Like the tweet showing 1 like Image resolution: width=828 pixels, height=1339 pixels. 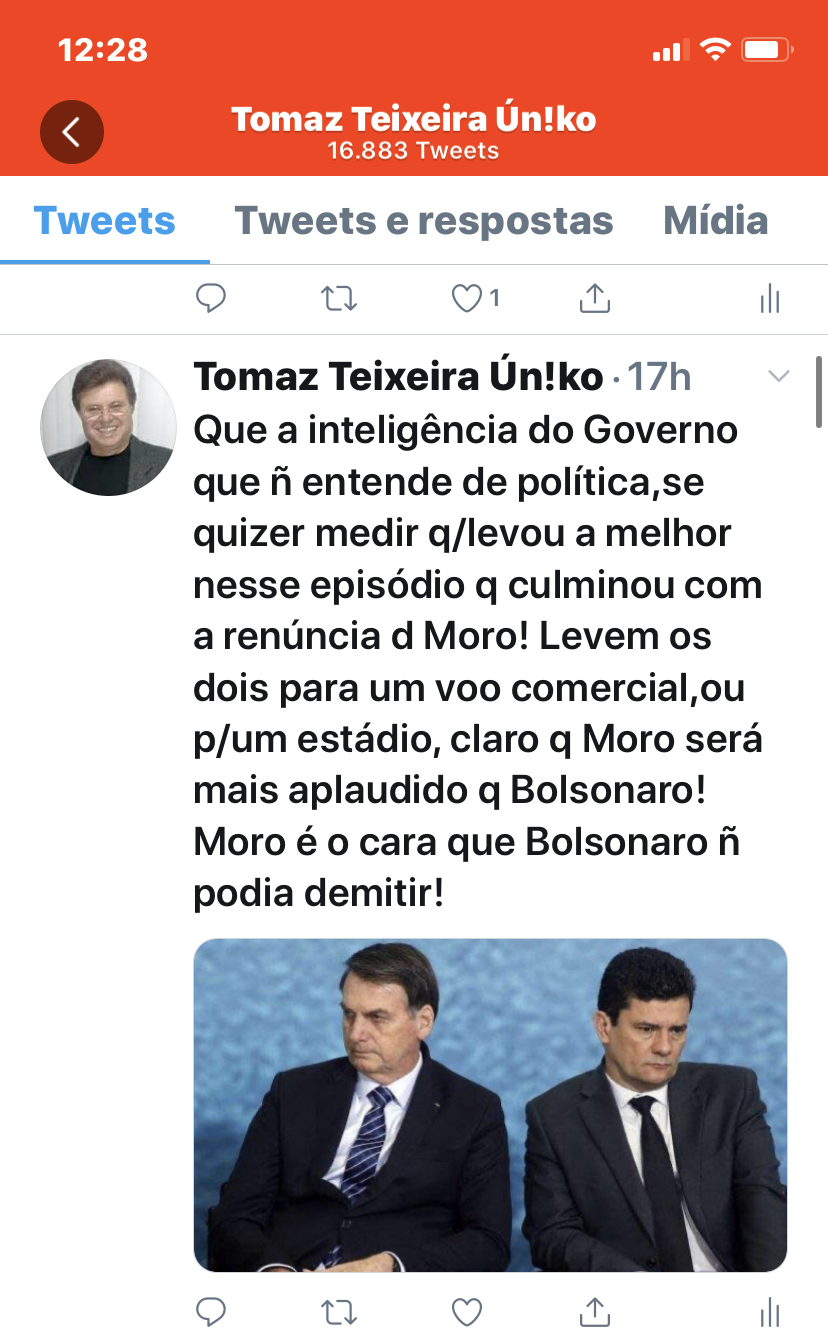pyautogui.click(x=467, y=298)
